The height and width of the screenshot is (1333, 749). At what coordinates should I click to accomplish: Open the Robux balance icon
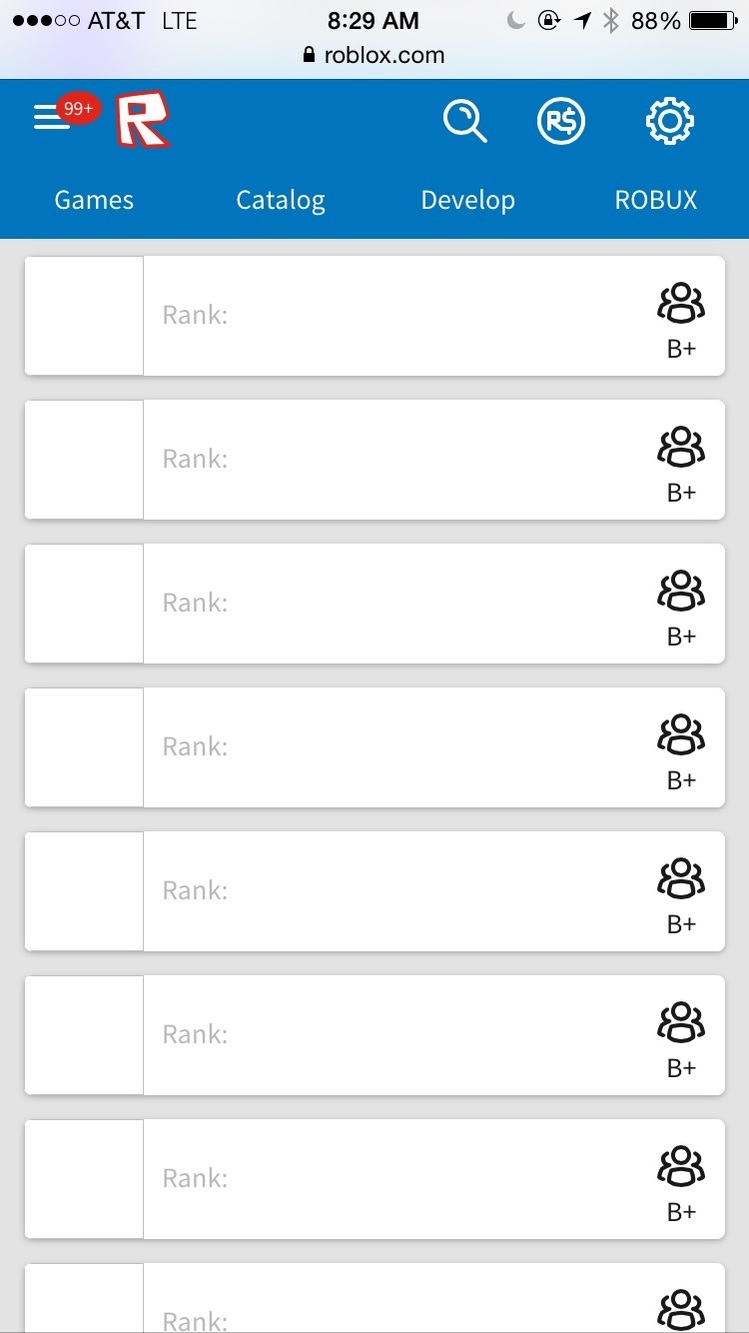click(x=560, y=121)
